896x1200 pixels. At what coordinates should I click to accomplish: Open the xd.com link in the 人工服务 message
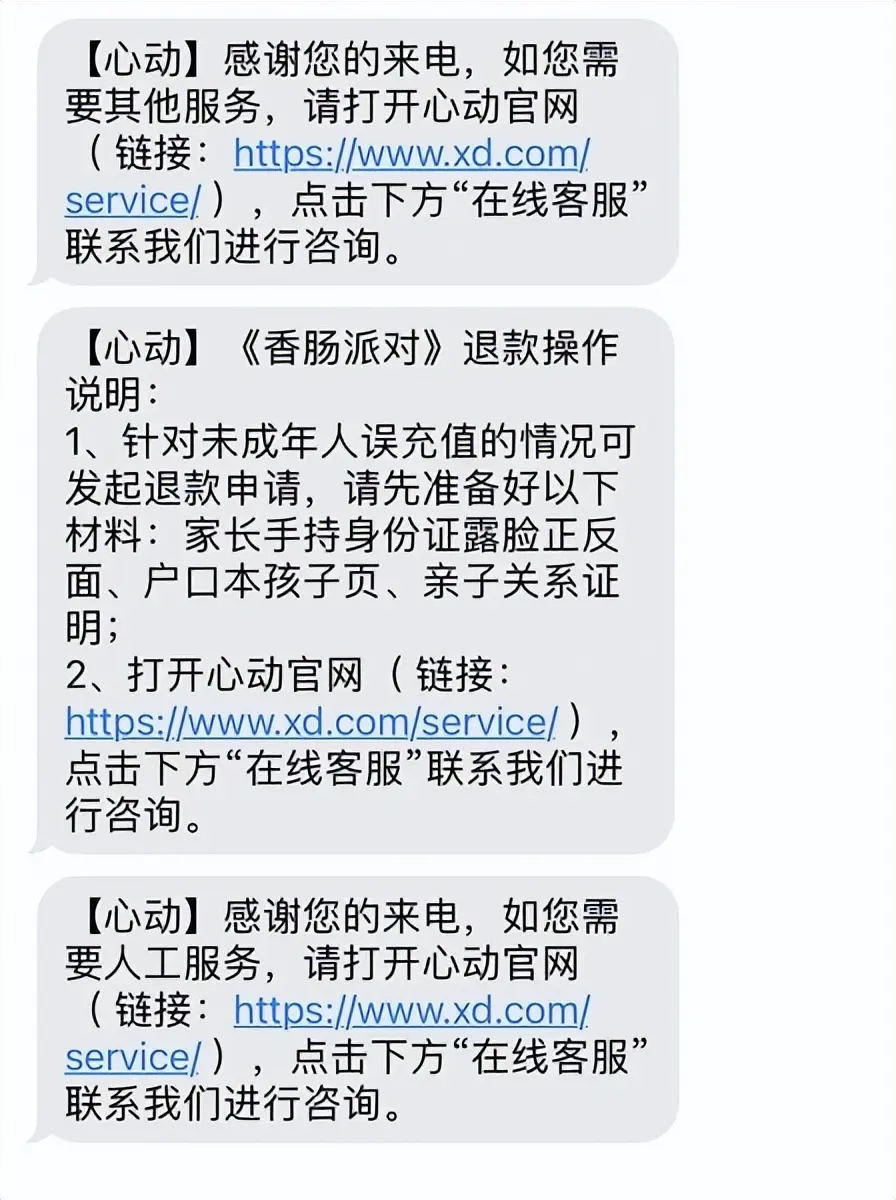(411, 1011)
